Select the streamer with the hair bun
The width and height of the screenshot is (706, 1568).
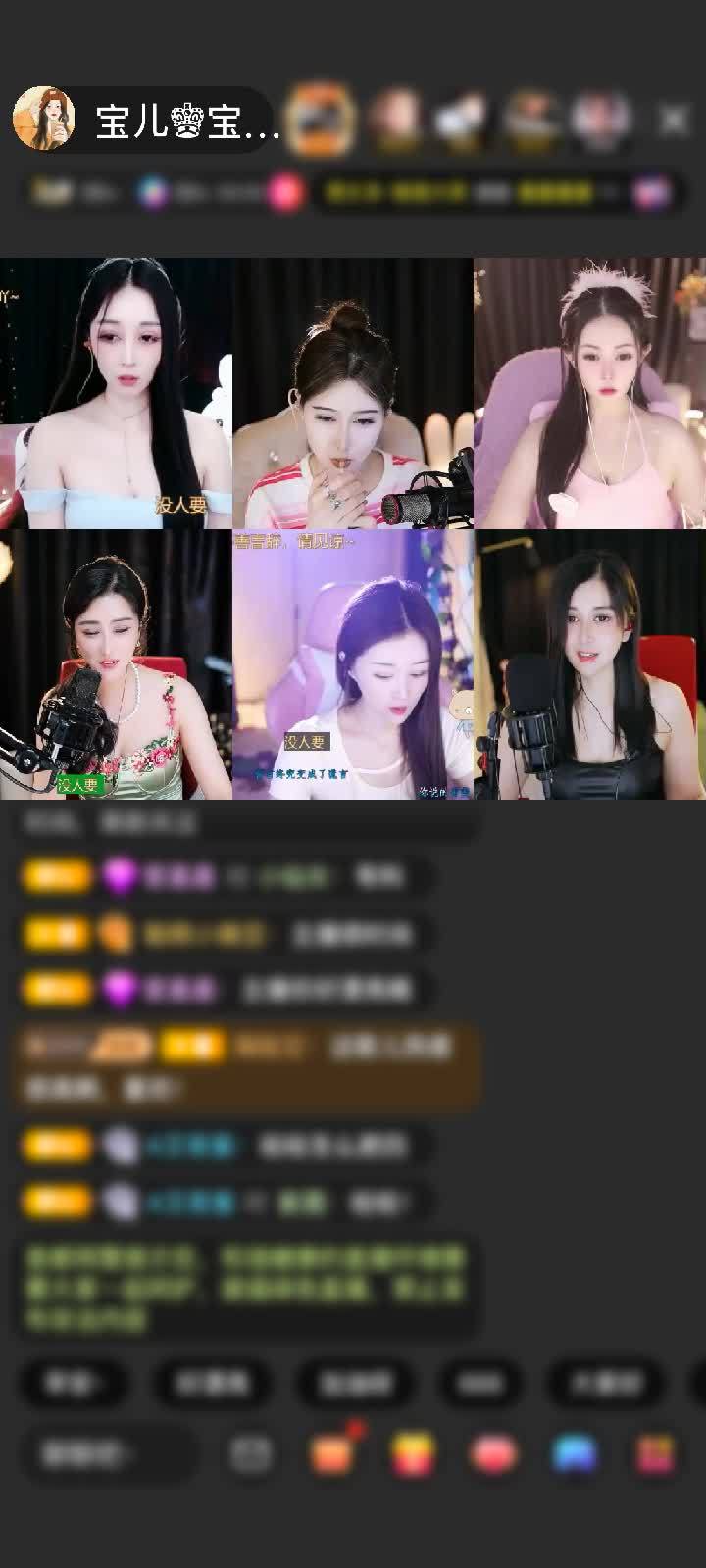(353, 394)
